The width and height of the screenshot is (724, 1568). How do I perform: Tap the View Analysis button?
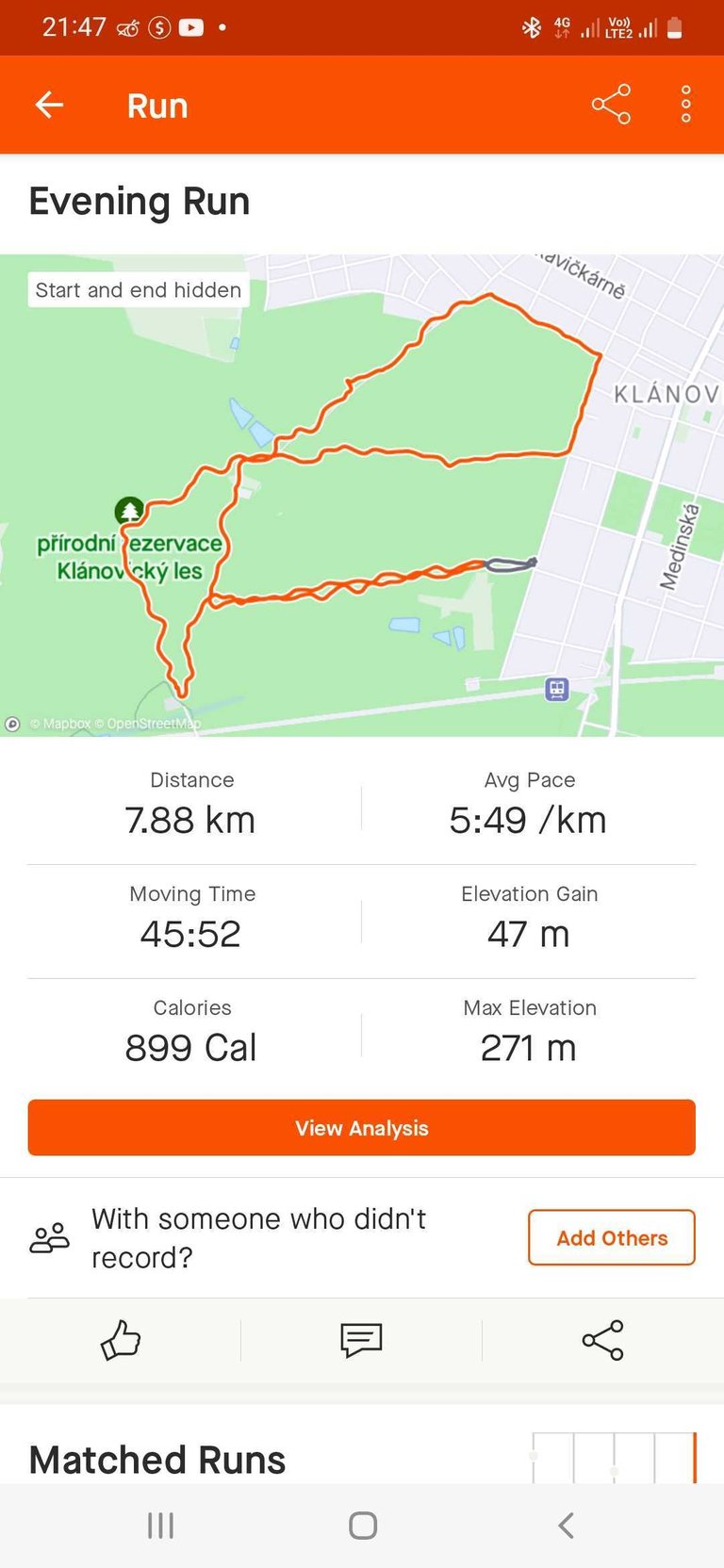[362, 1127]
